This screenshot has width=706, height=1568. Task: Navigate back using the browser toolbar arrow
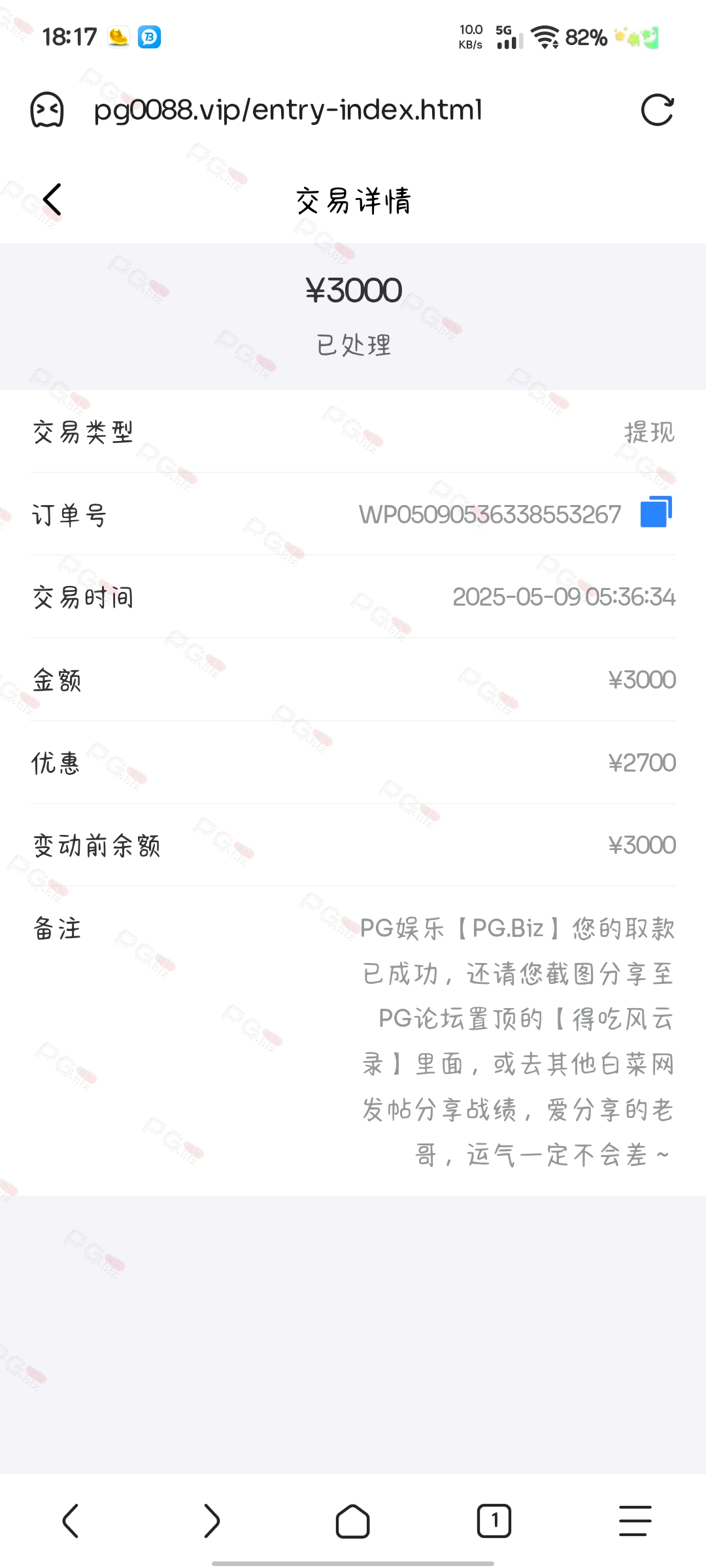coord(71,1521)
